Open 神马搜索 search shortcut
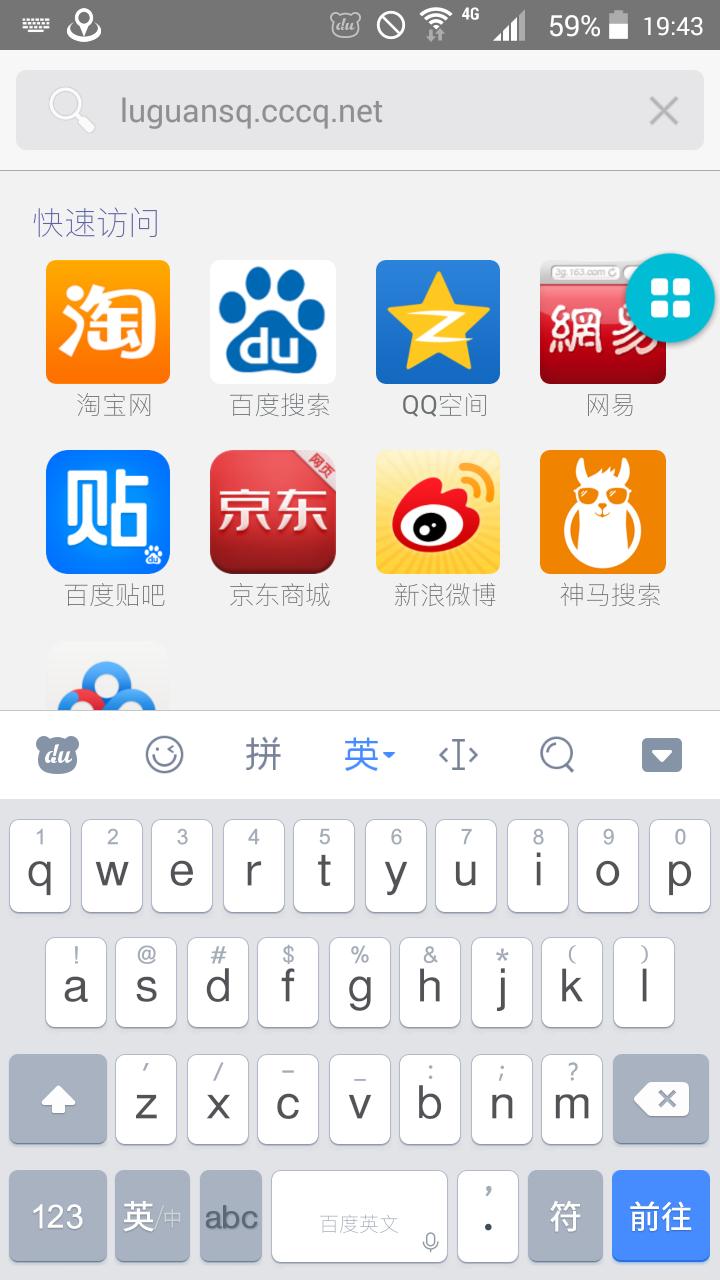Screen dimensions: 720x1280 (x=602, y=512)
